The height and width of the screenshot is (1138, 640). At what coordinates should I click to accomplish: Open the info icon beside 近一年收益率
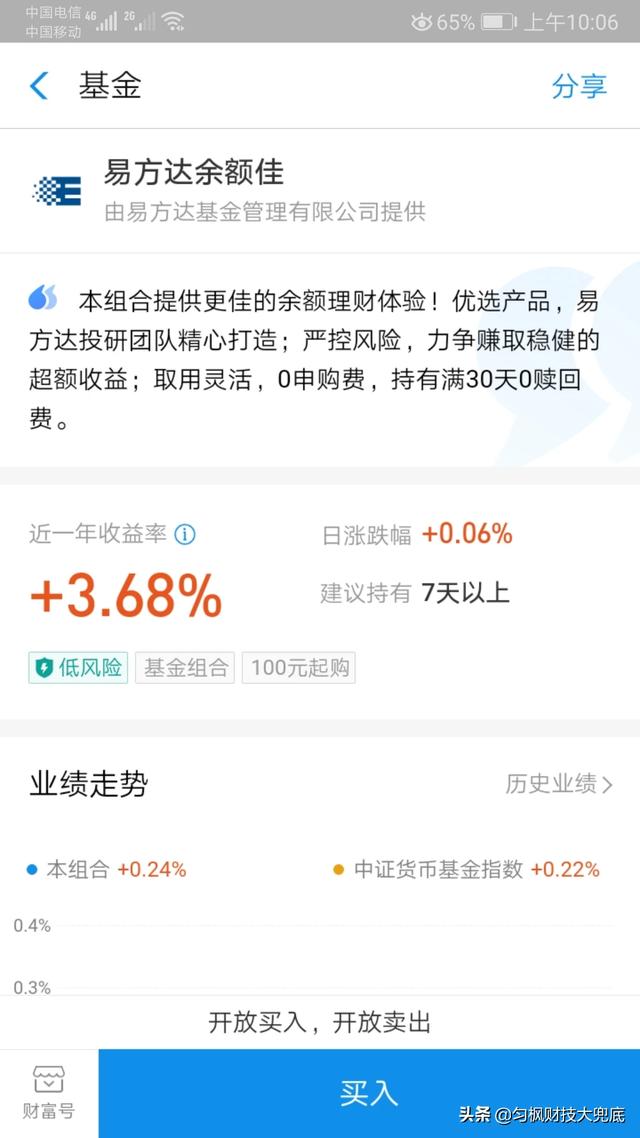(184, 535)
